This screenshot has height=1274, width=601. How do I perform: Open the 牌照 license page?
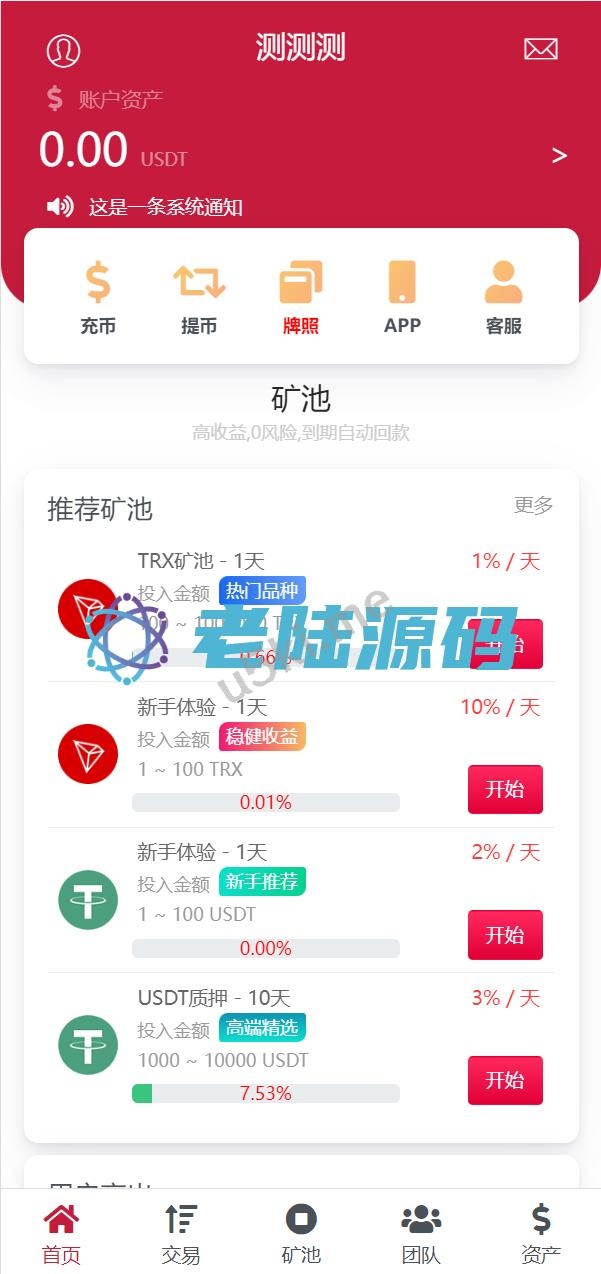[301, 297]
